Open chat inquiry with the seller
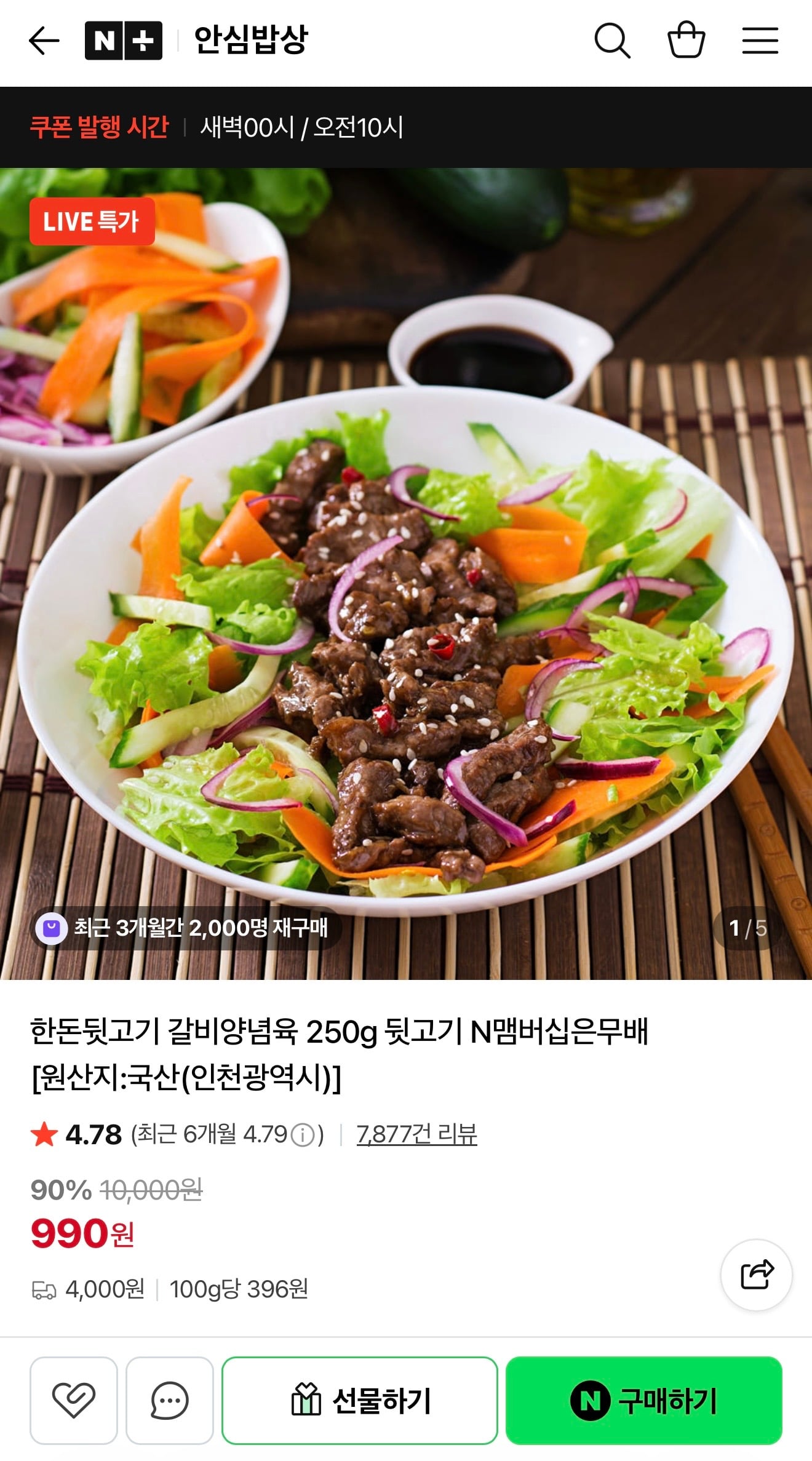Image resolution: width=812 pixels, height=1461 pixels. (x=170, y=1400)
